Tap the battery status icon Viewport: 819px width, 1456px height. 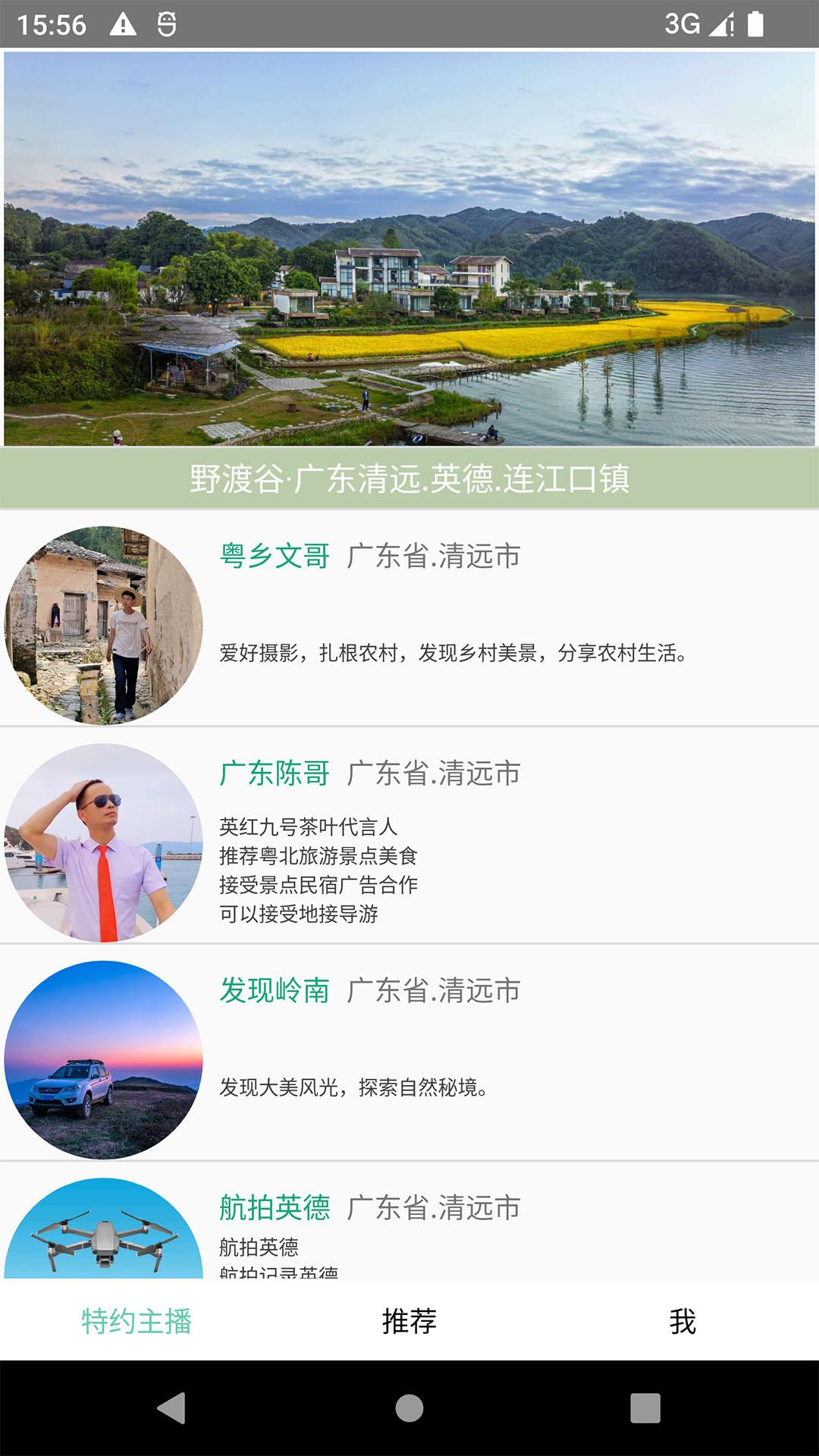(x=754, y=24)
